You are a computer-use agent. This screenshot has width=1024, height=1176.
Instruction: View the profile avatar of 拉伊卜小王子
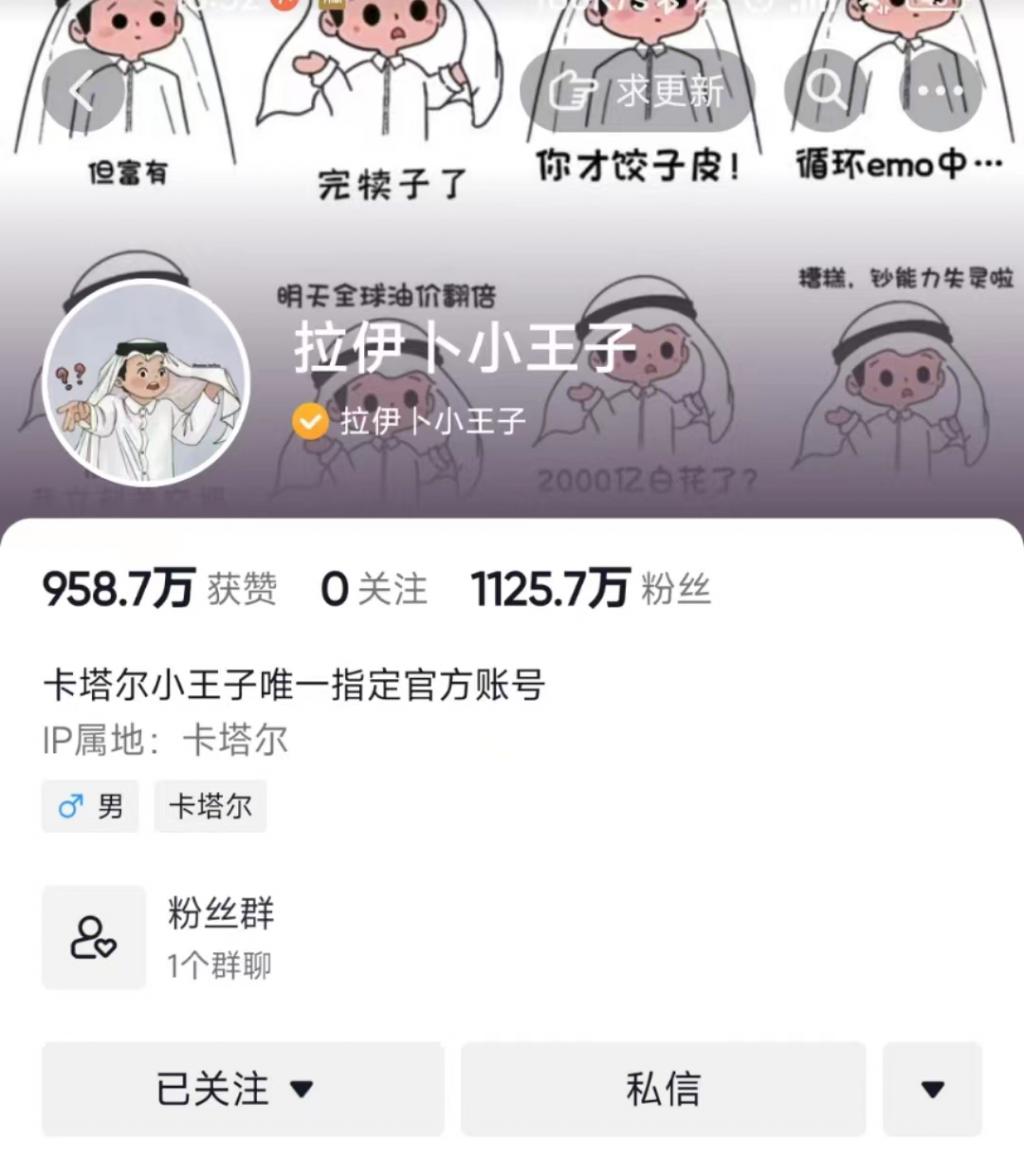click(x=145, y=384)
